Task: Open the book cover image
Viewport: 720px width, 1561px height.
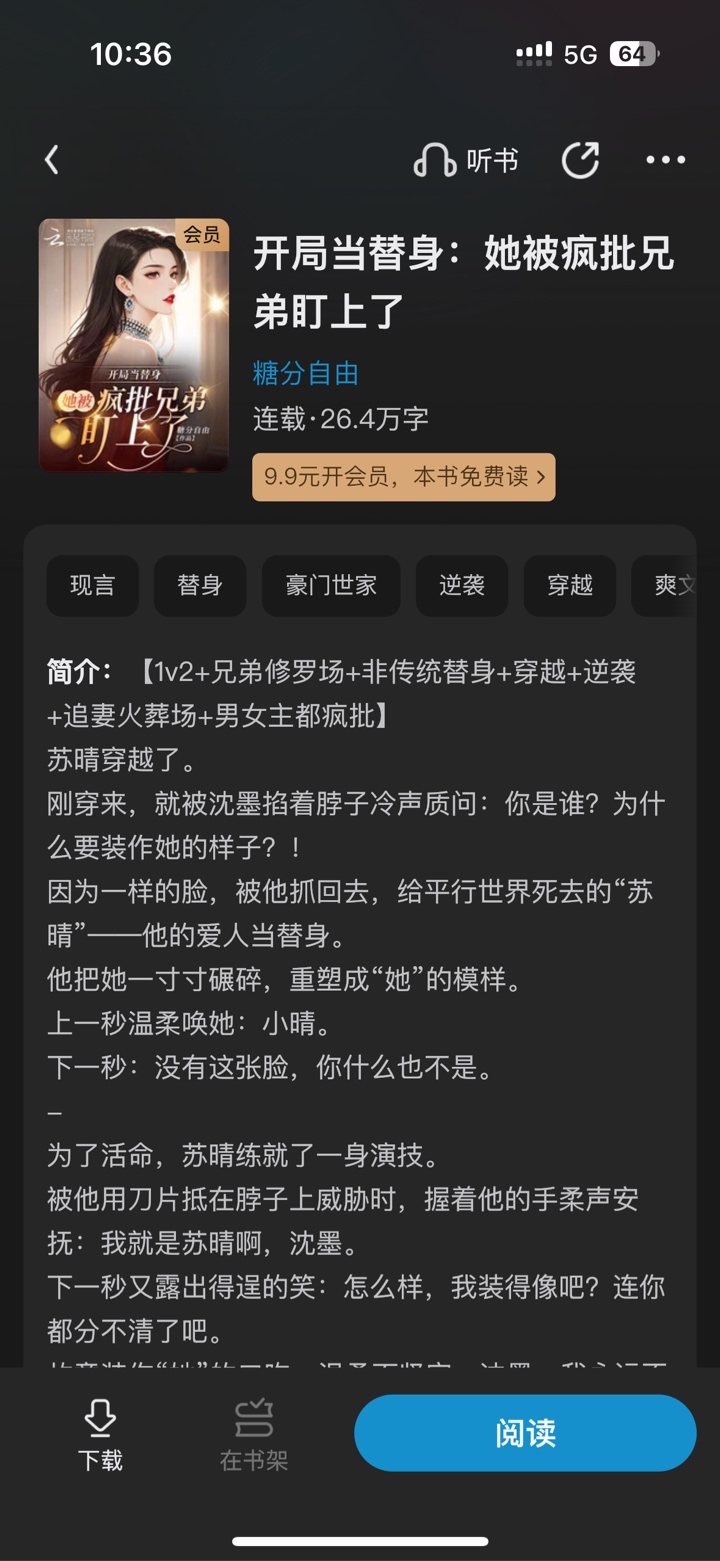Action: coord(134,345)
